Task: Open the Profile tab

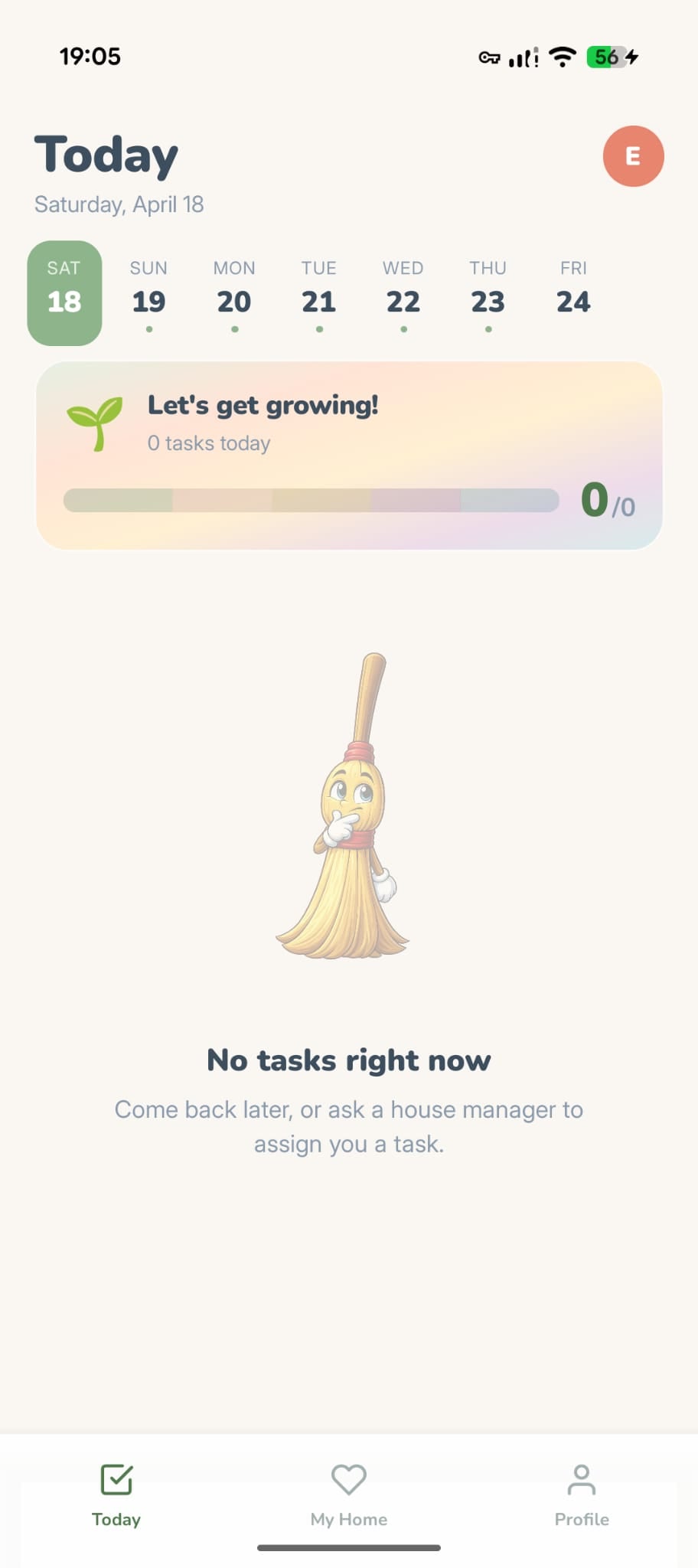Action: coord(582,1493)
